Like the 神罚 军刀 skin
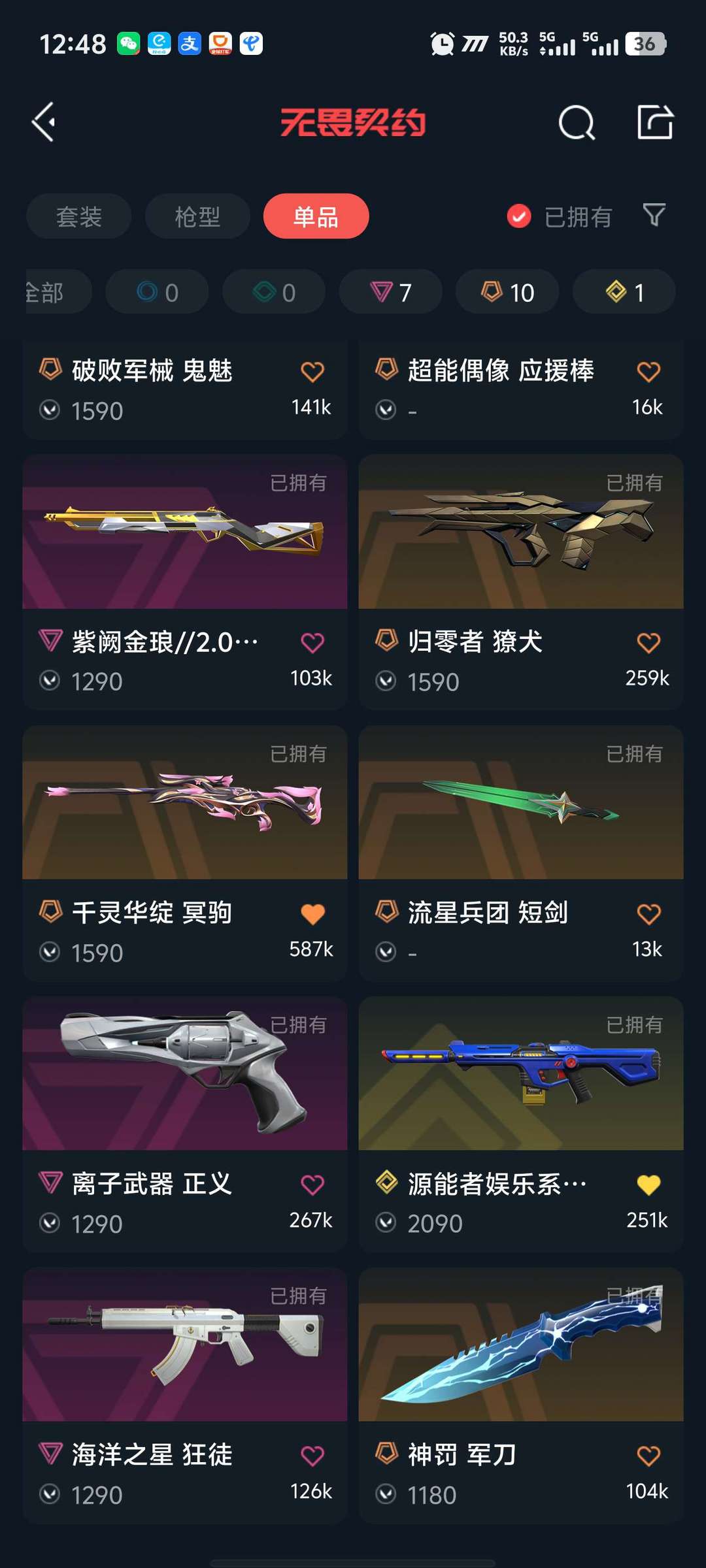The width and height of the screenshot is (706, 1568). click(648, 1456)
